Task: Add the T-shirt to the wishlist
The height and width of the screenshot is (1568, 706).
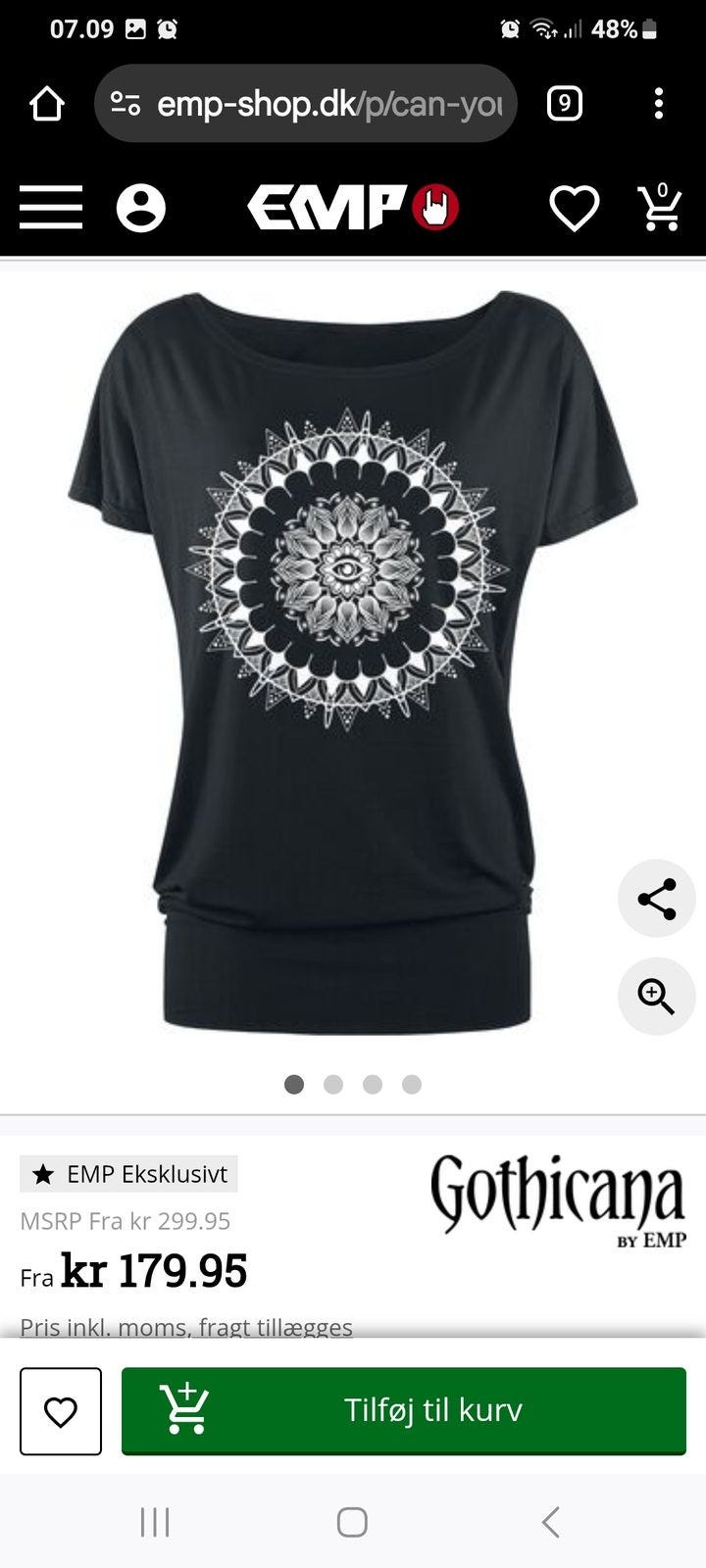Action: click(x=61, y=1411)
